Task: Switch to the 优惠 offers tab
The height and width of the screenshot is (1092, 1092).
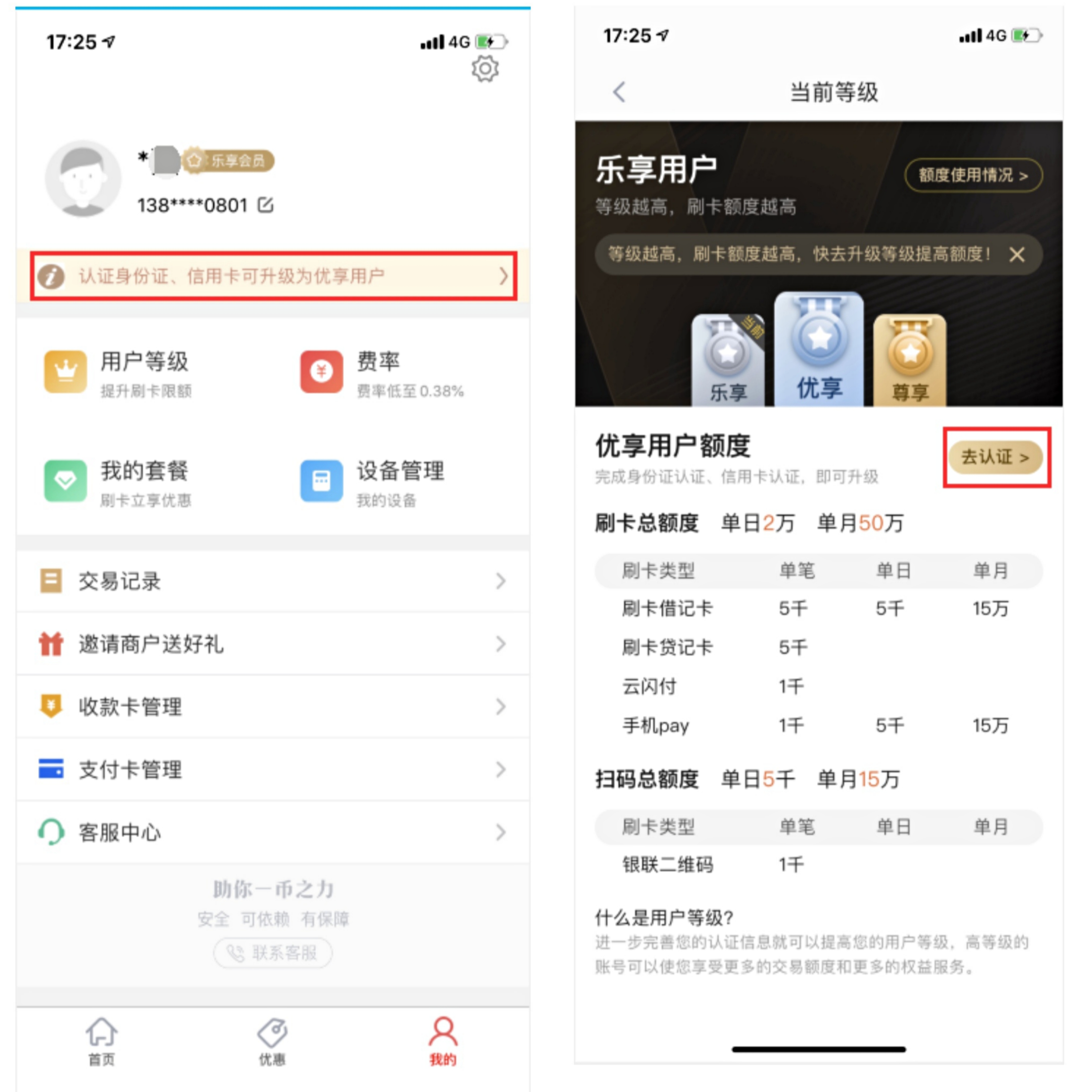Action: point(272,1041)
